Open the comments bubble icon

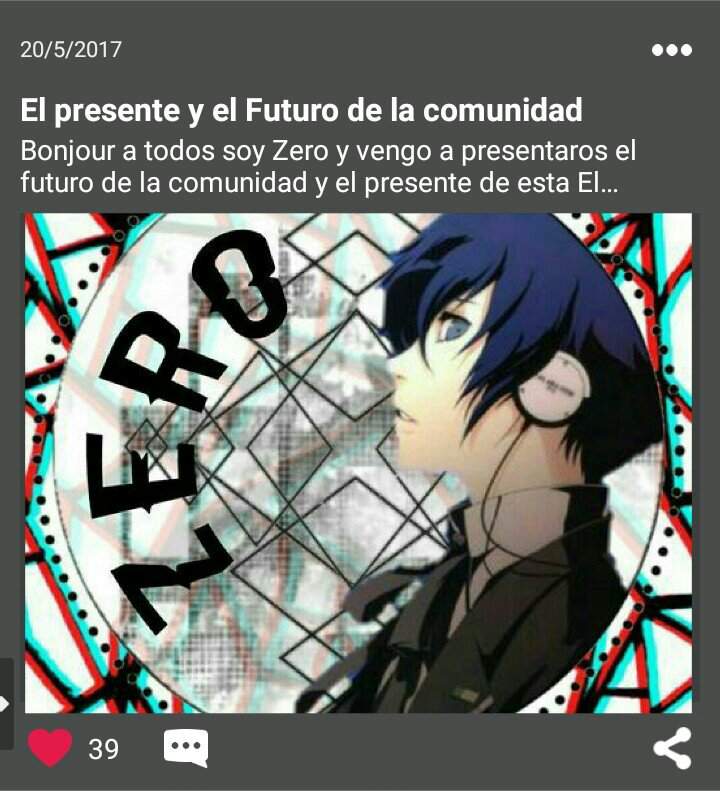(x=185, y=747)
